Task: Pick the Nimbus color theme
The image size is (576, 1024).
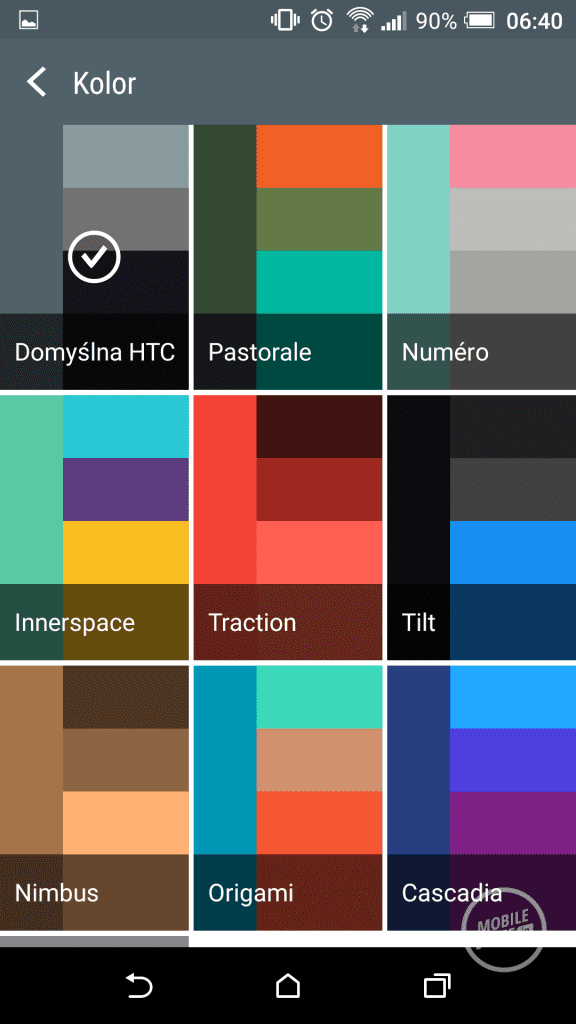Action: pyautogui.click(x=94, y=798)
